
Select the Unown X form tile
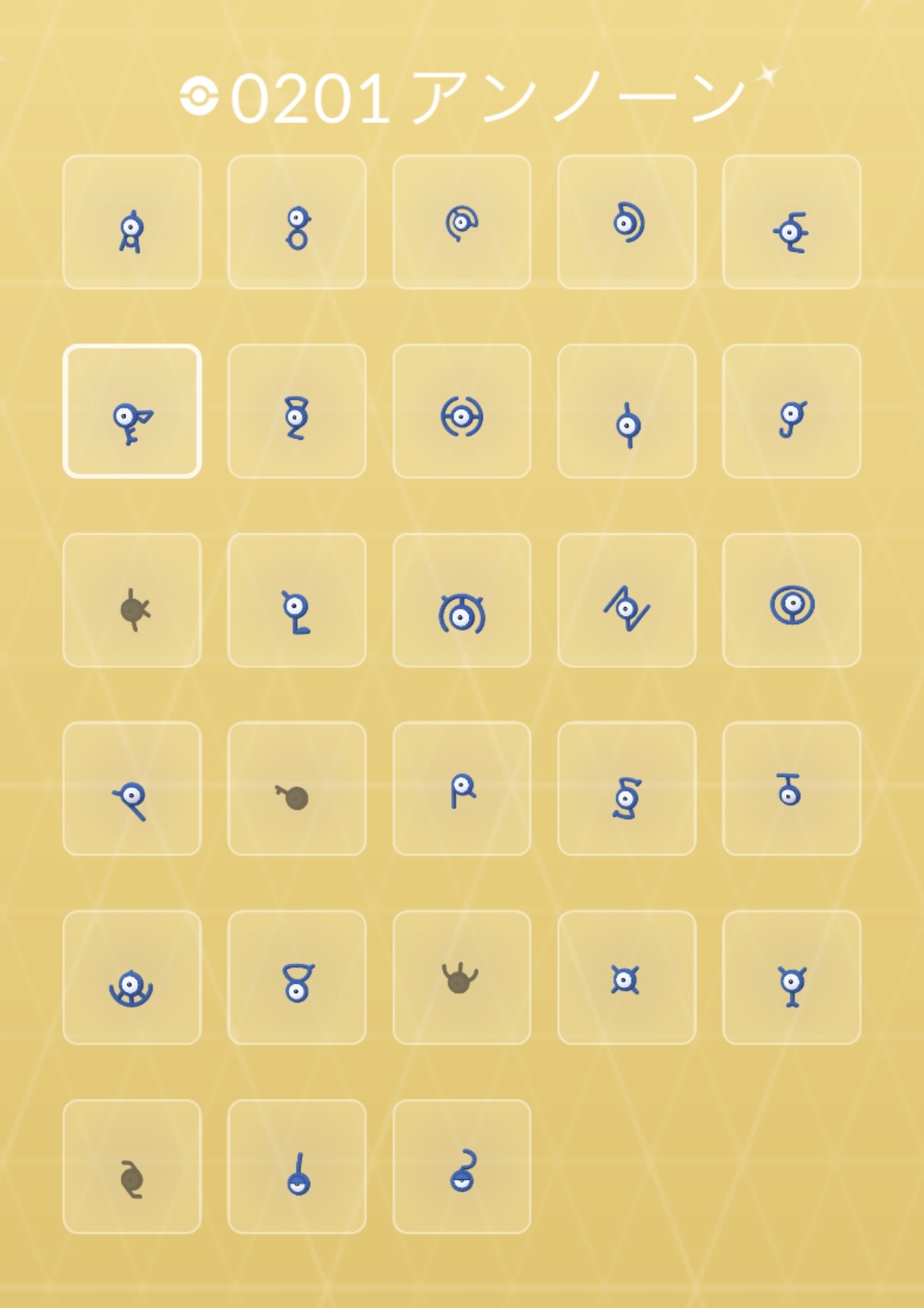[x=627, y=978]
